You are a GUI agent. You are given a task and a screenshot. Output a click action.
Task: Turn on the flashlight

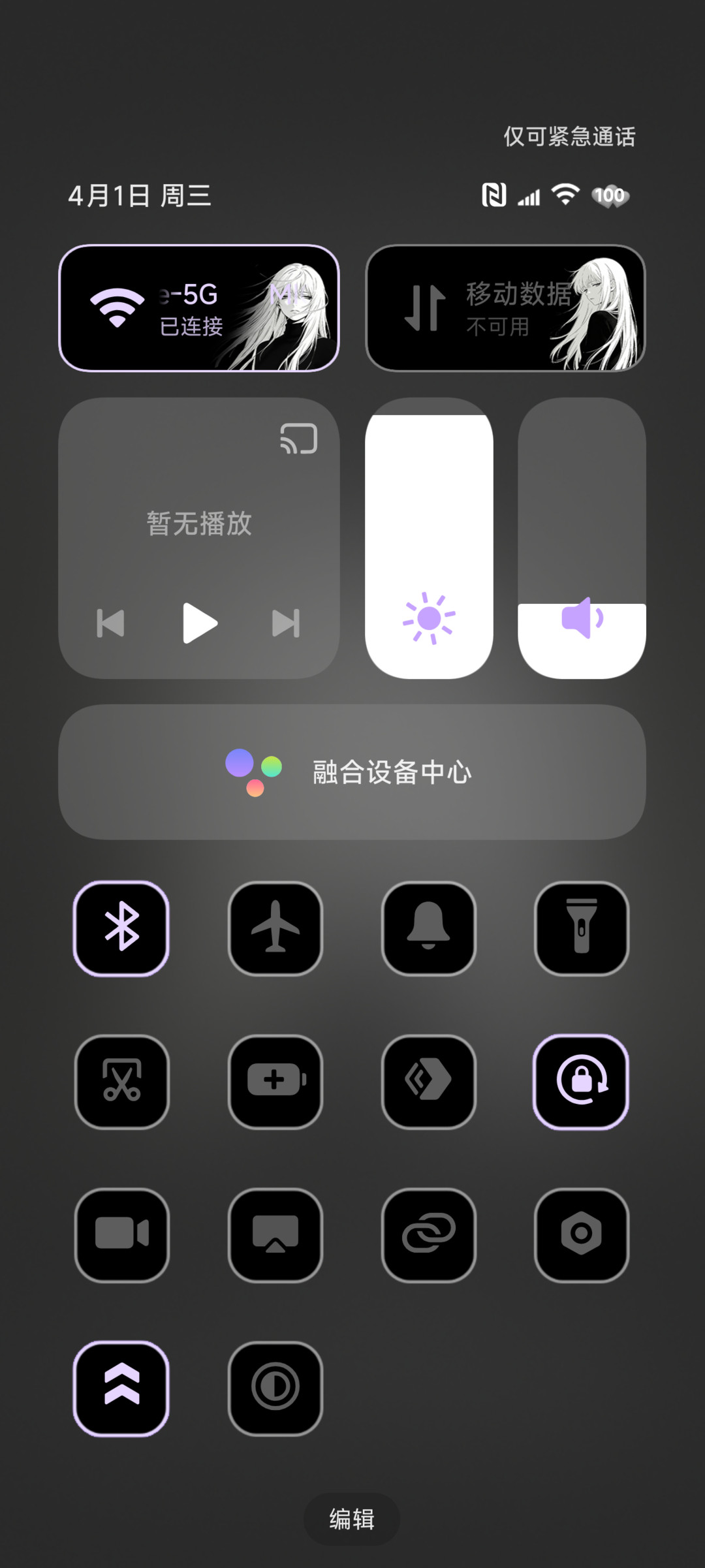[582, 928]
